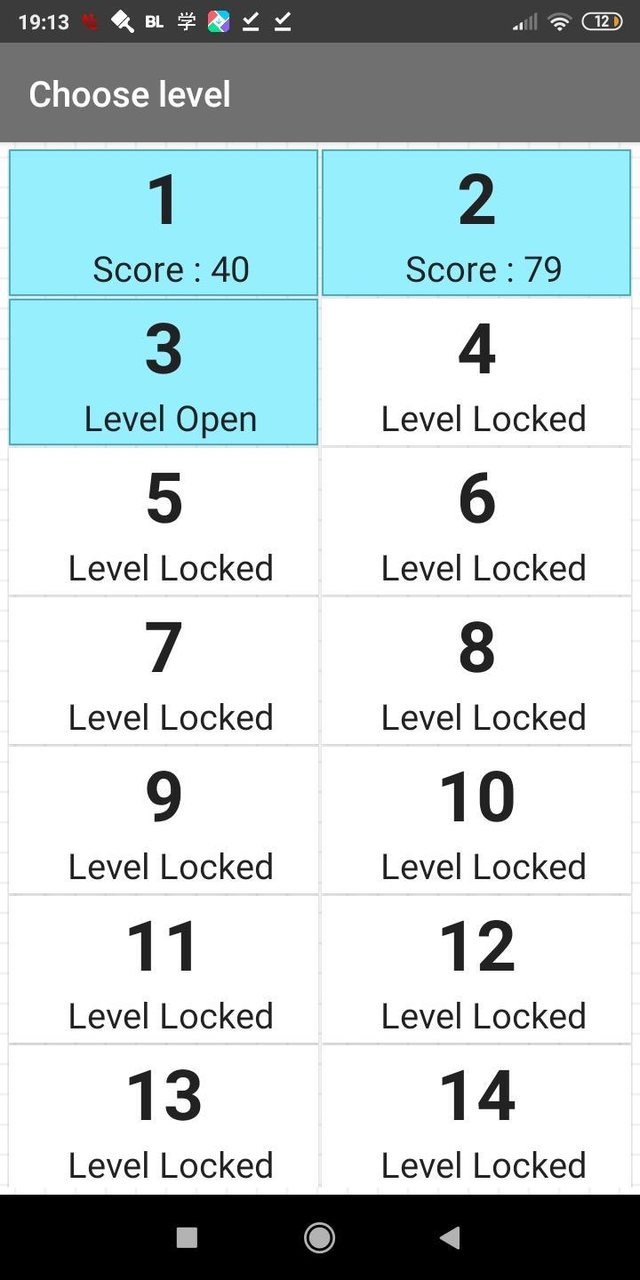
Task: Go to the home screen
Action: pos(319,1238)
